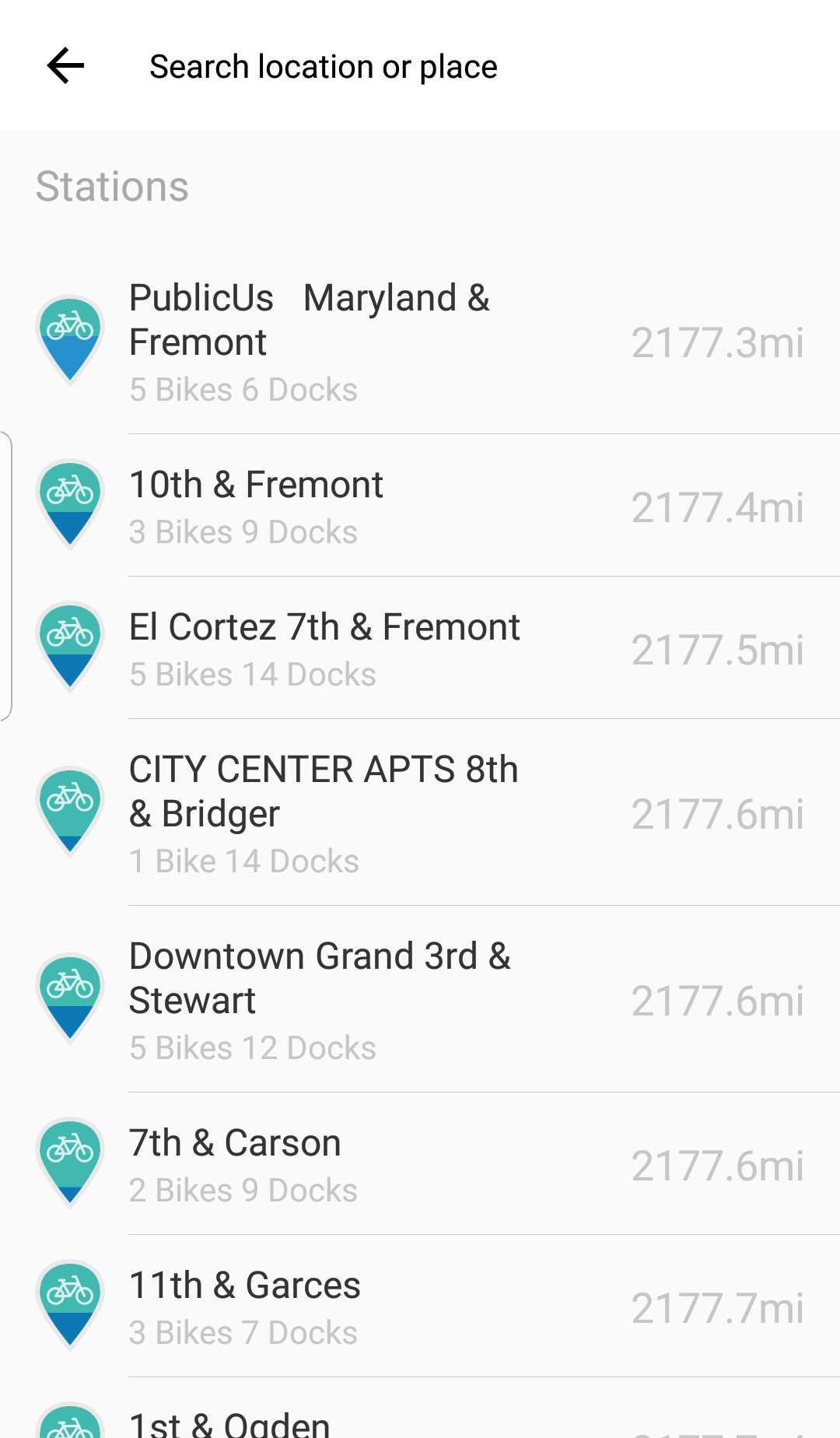Select the 10th & Fremont station
840x1438 pixels.
(x=420, y=506)
